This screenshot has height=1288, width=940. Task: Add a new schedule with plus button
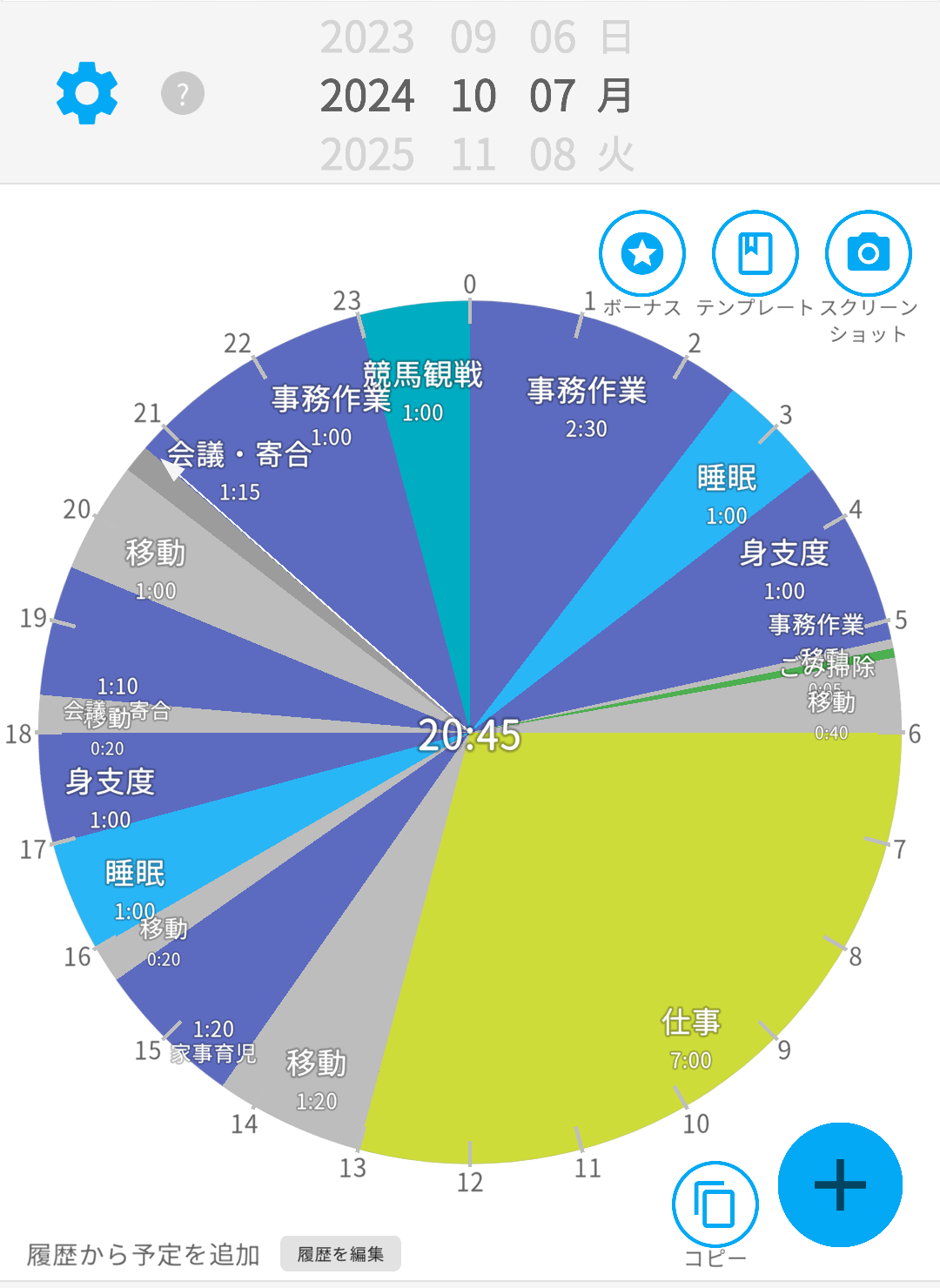click(840, 1184)
